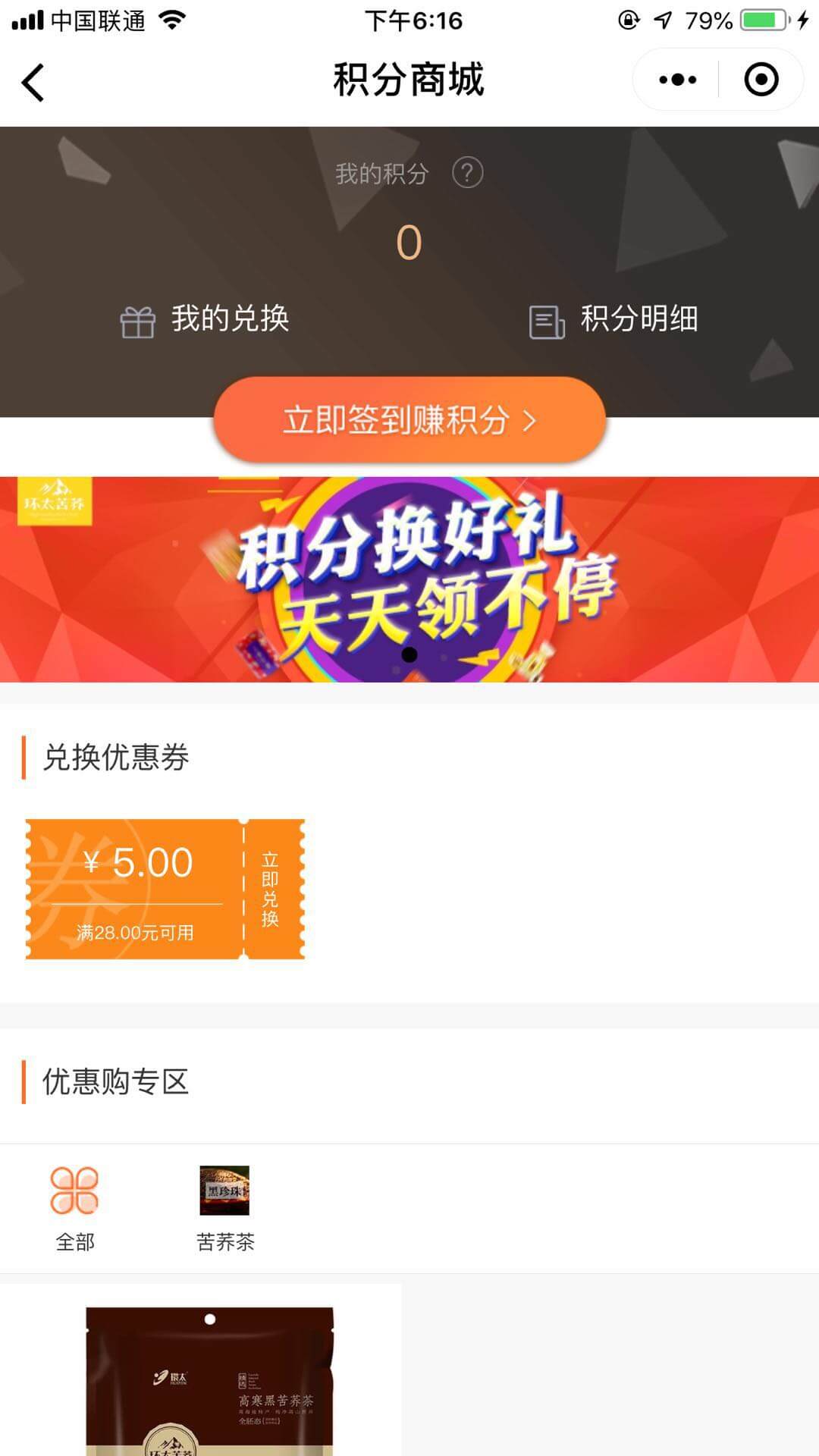Select the 全部 category

tap(74, 1206)
